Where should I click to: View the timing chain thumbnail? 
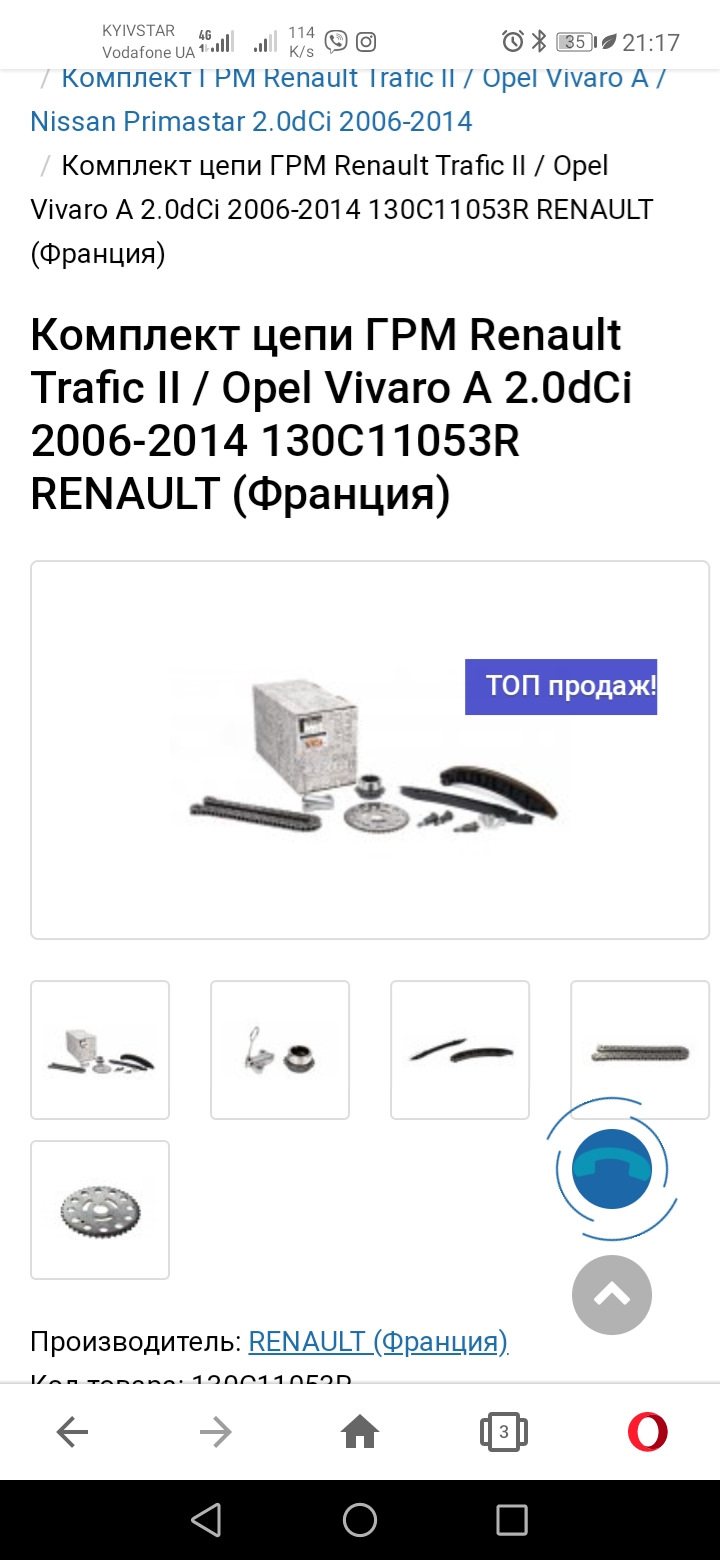point(639,1049)
